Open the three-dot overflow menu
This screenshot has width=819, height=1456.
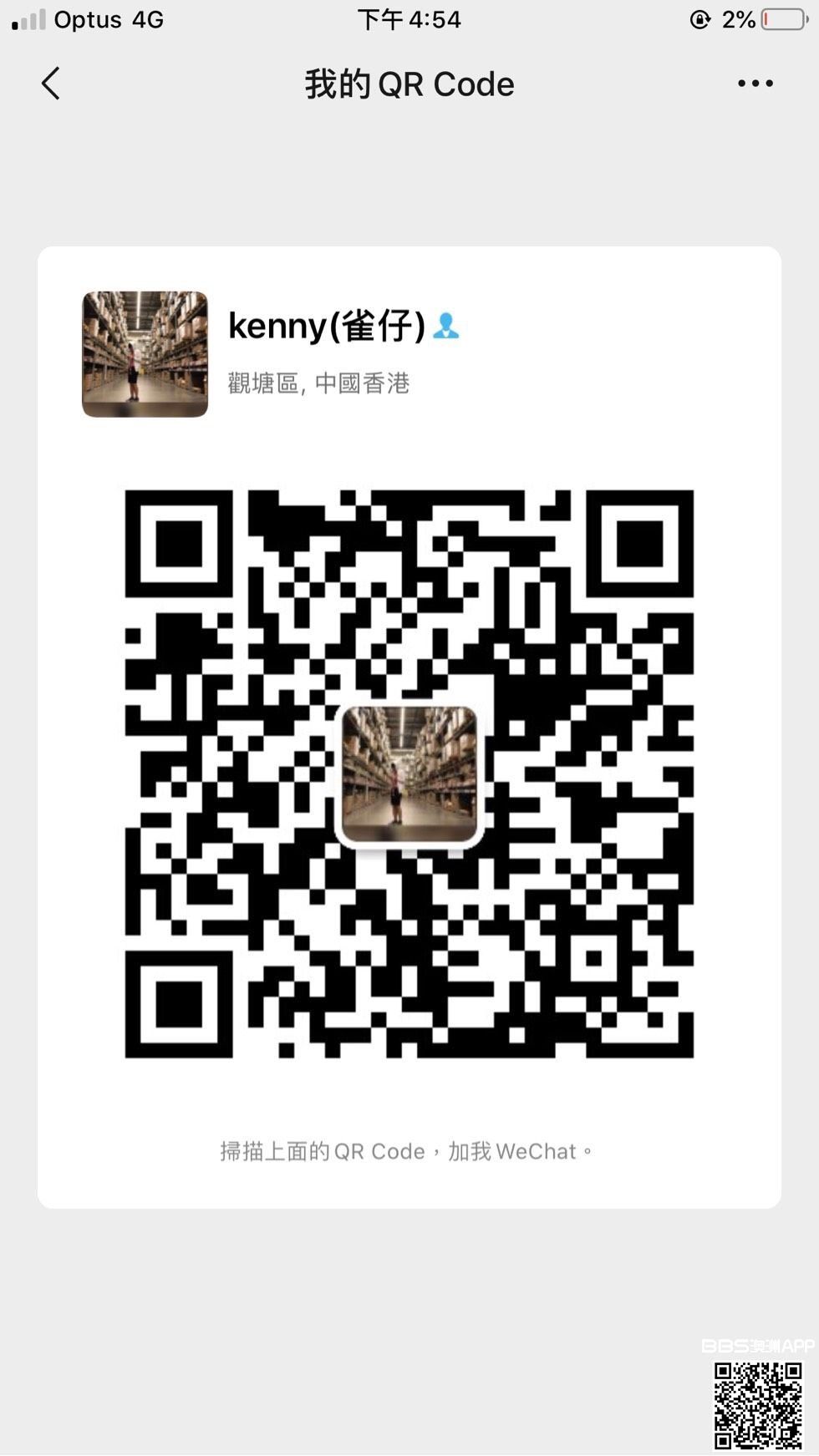point(755,84)
